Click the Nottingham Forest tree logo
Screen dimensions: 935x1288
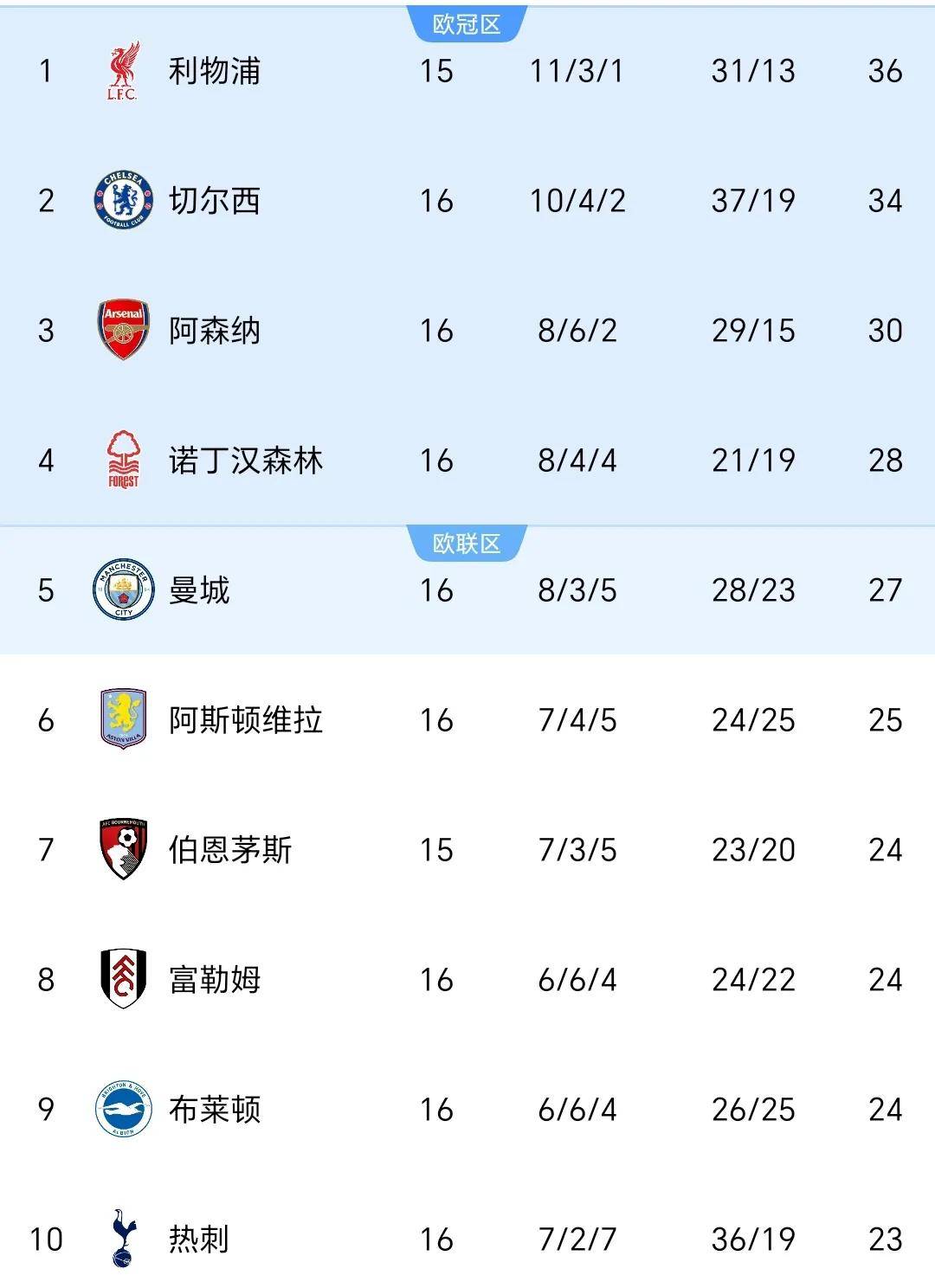click(x=124, y=460)
